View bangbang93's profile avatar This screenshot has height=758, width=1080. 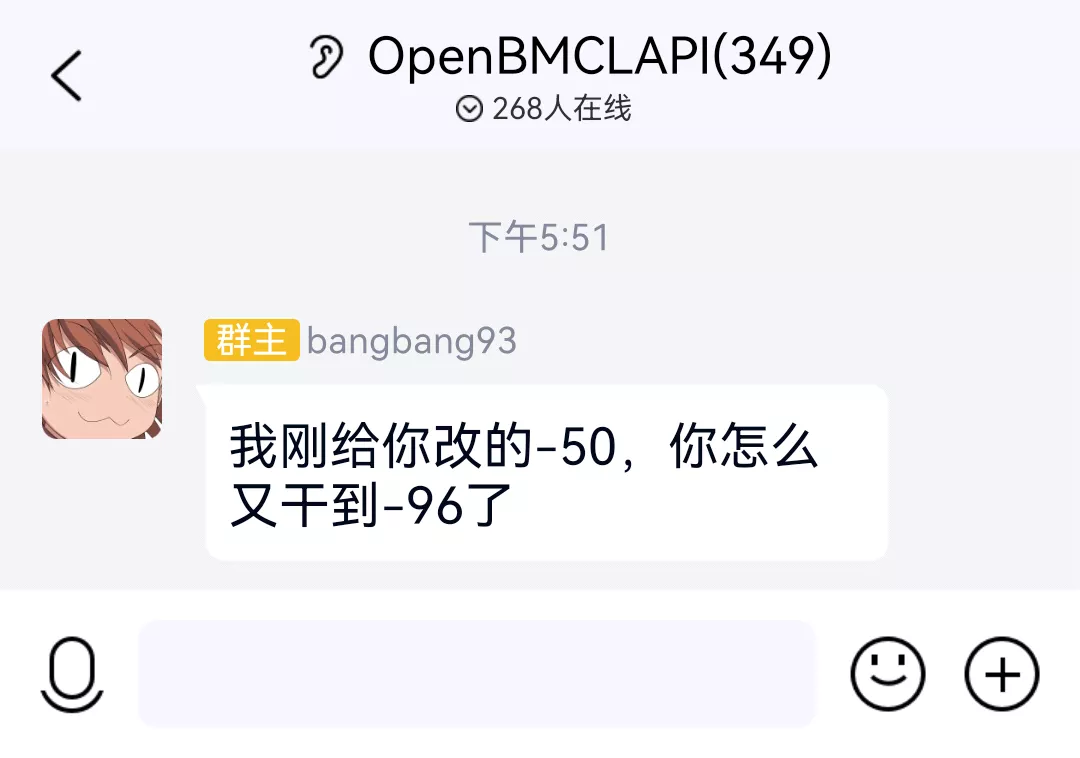102,379
